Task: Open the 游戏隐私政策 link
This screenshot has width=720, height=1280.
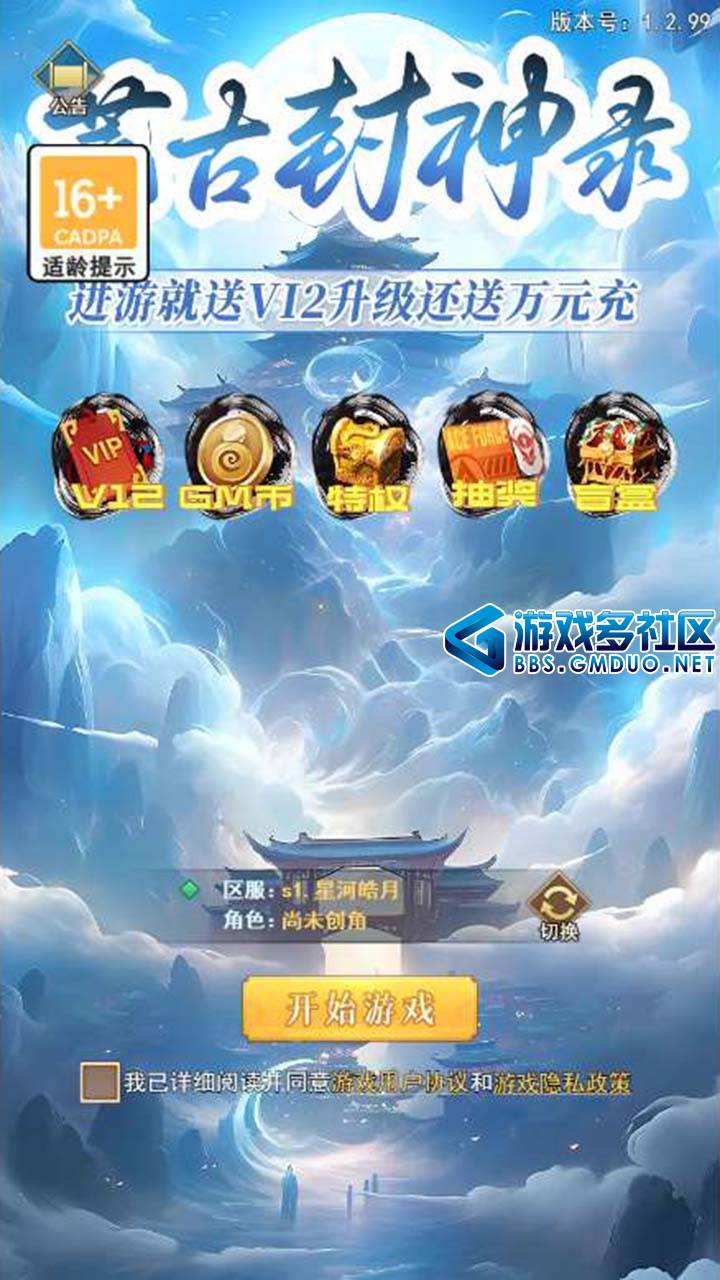Action: 563,1083
